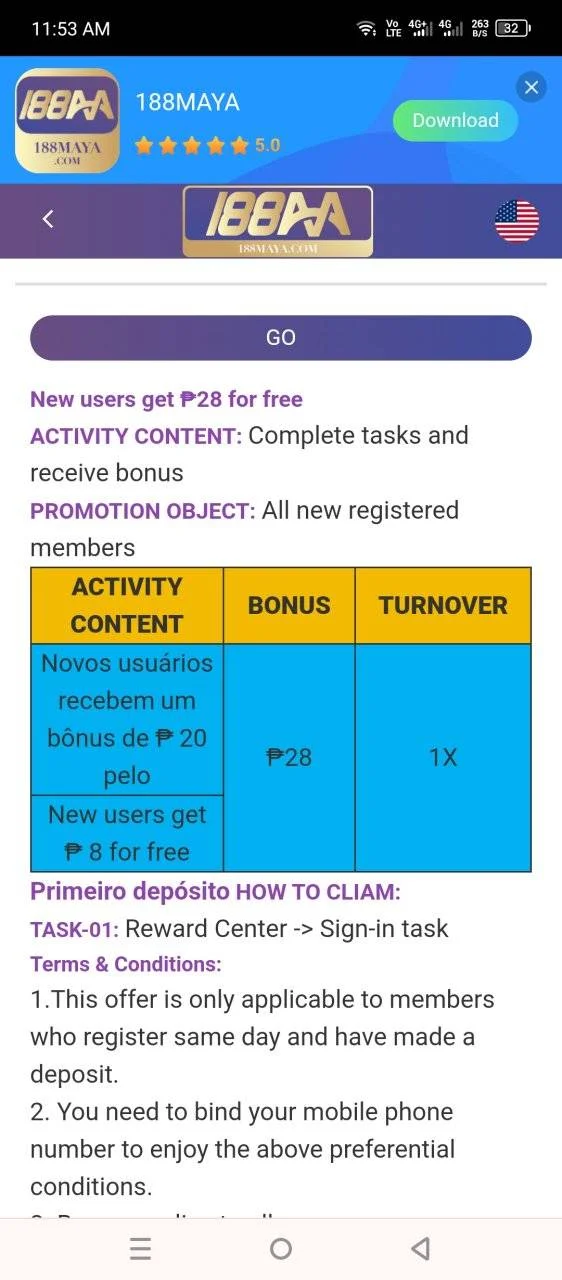Dismiss the 188MAYA download banner

click(531, 87)
